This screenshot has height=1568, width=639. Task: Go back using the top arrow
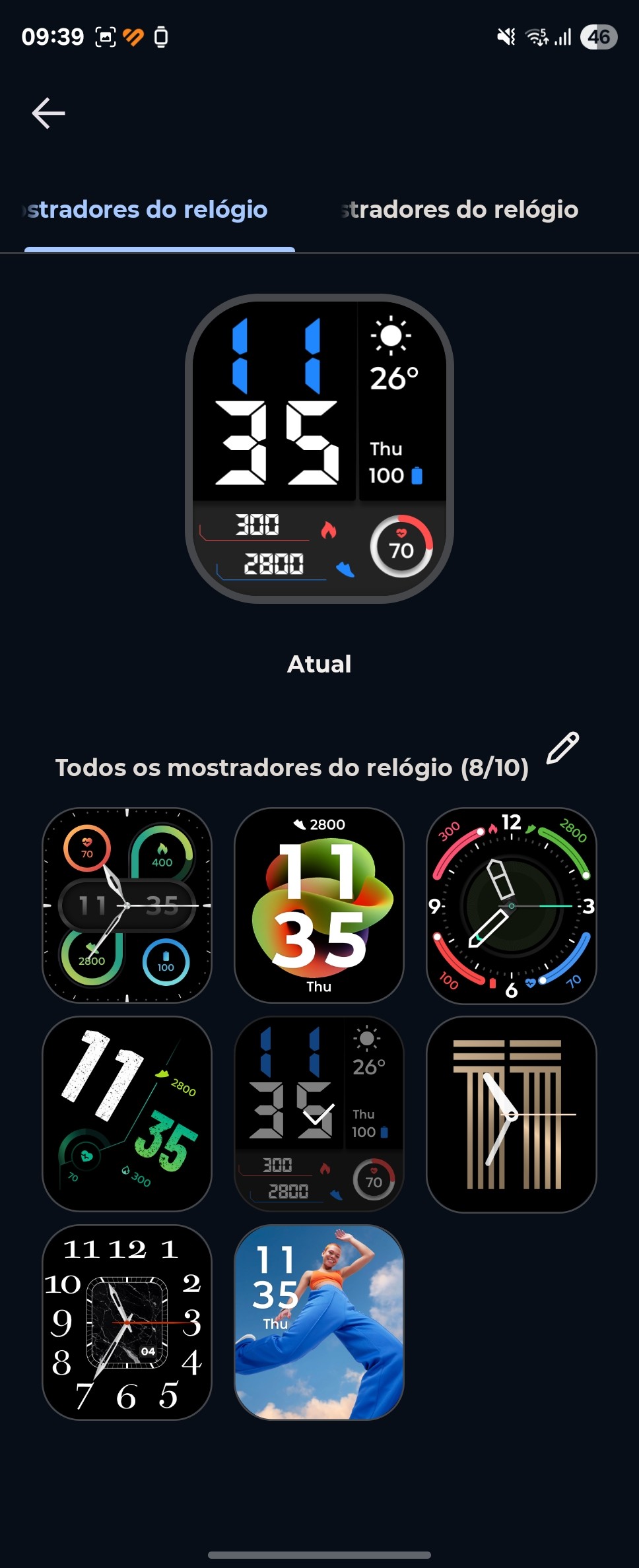click(x=48, y=113)
